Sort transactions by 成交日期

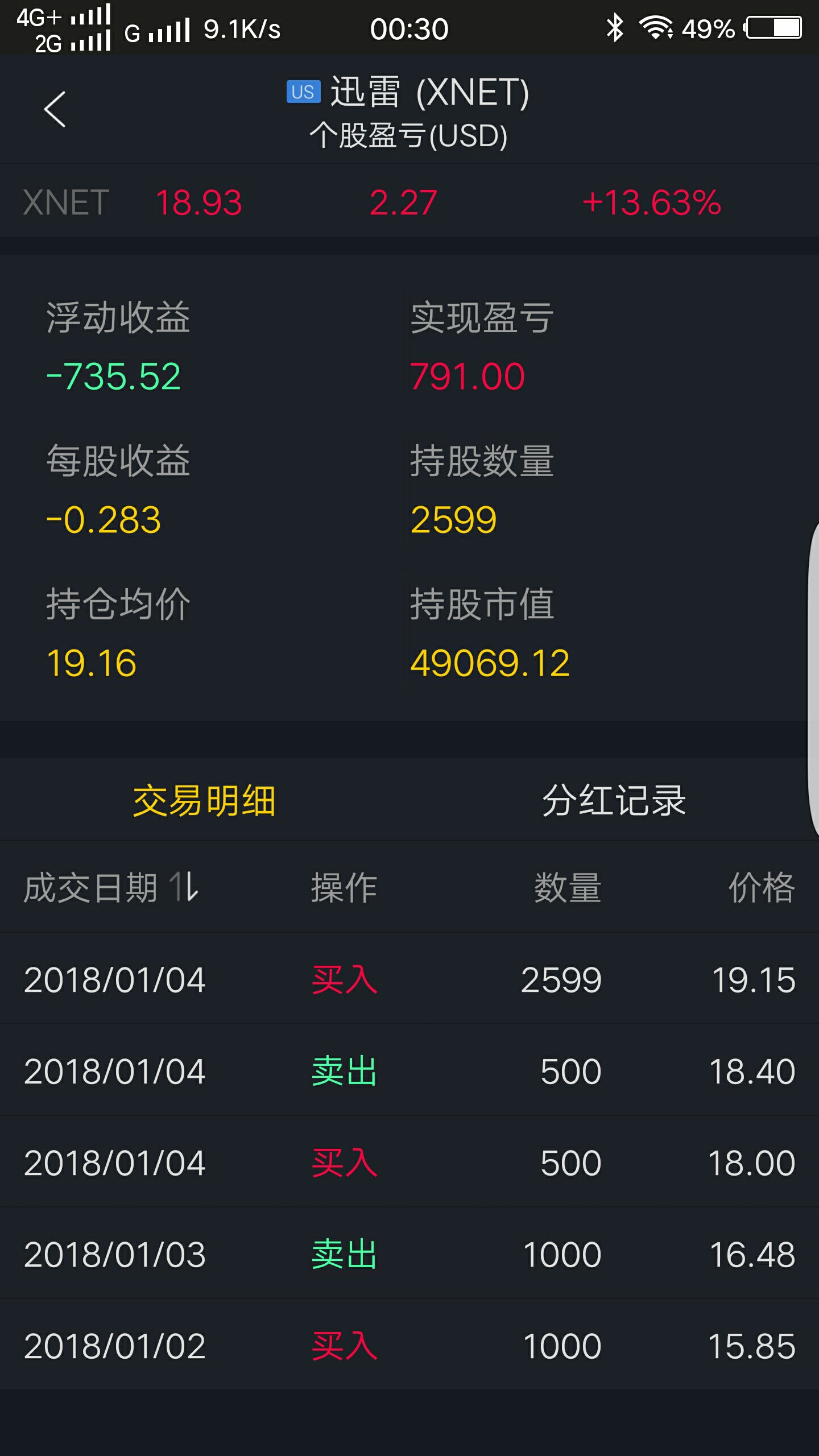pos(111,886)
